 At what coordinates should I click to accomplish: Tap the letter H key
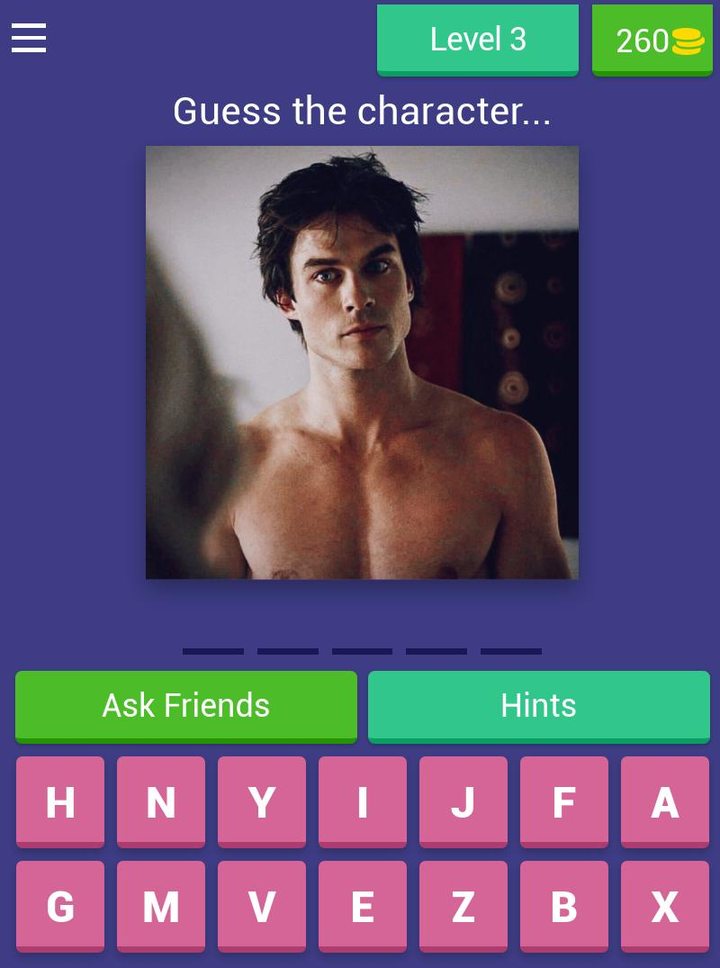coord(60,802)
